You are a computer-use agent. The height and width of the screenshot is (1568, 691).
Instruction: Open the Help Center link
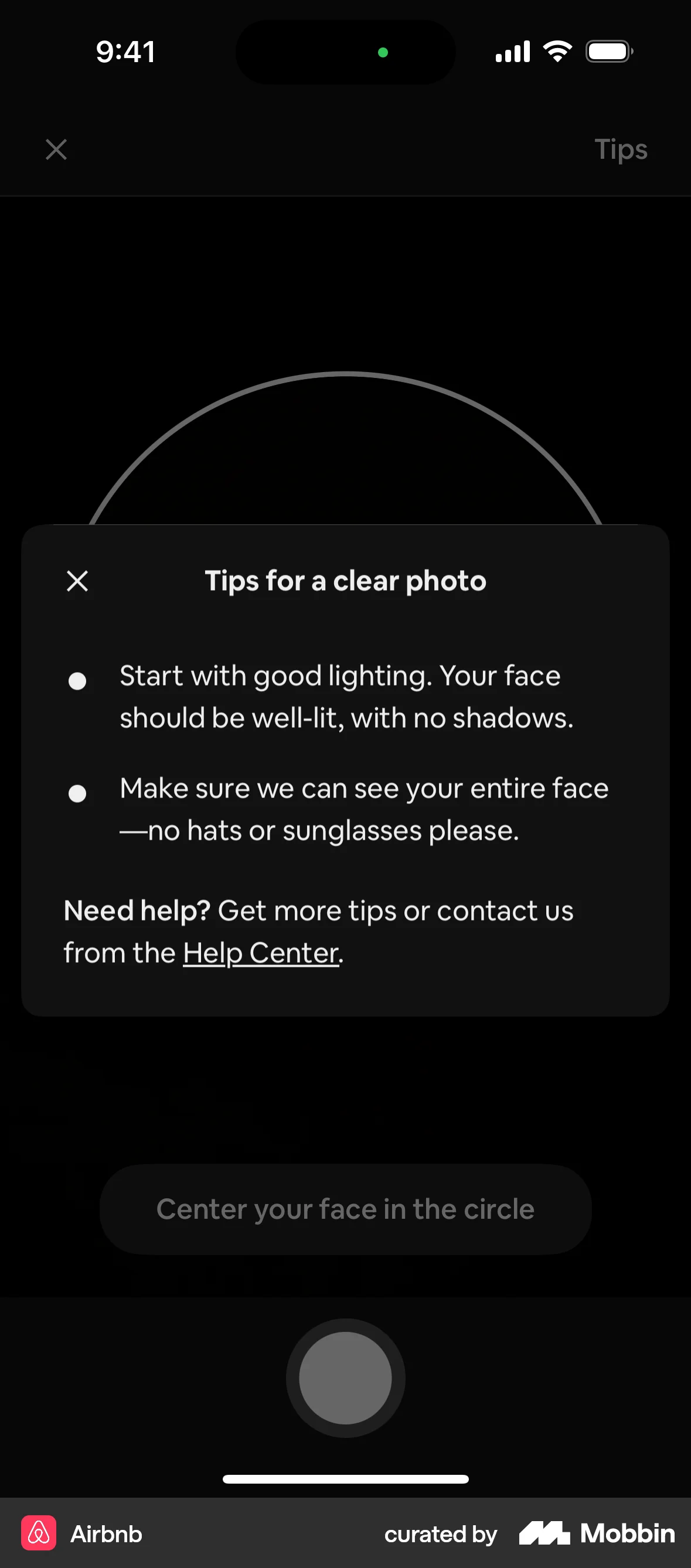pyautogui.click(x=261, y=952)
